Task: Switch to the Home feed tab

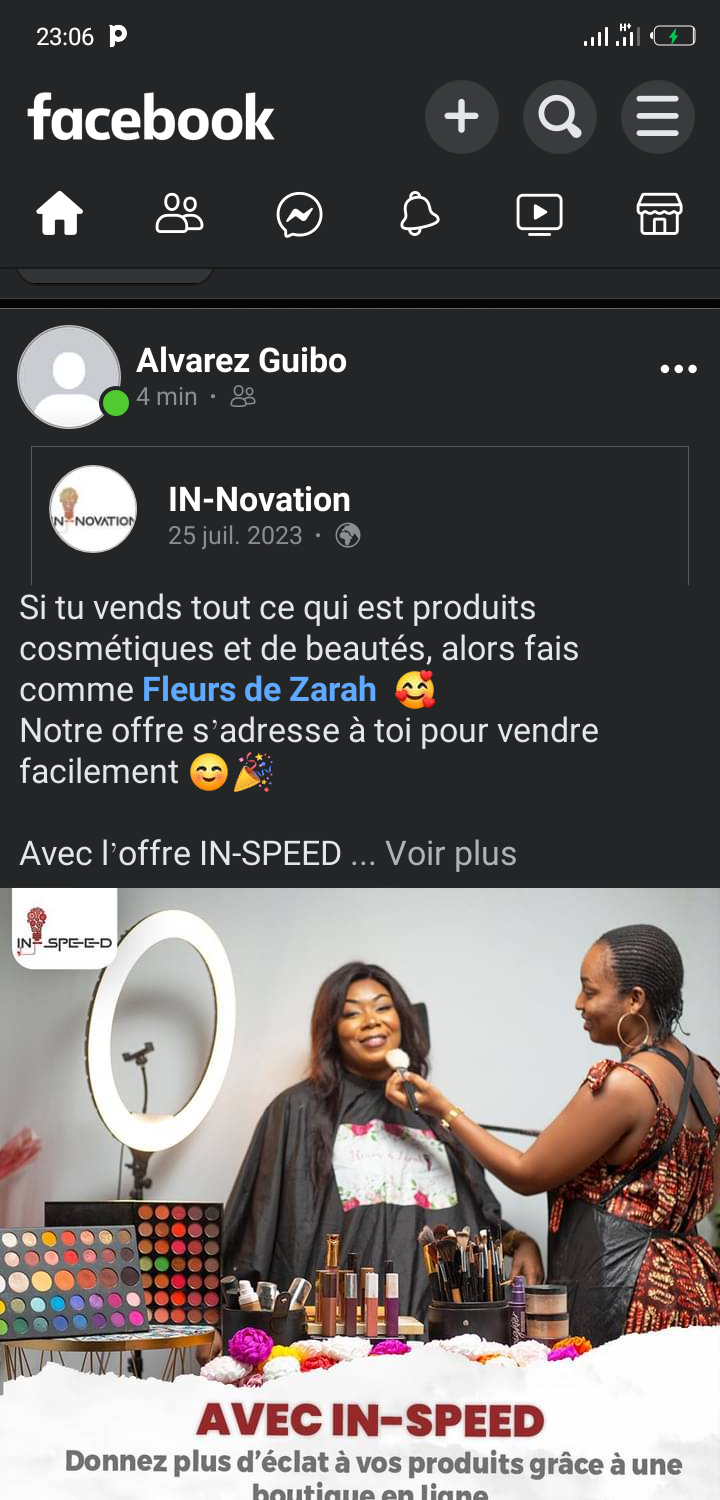Action: tap(60, 214)
